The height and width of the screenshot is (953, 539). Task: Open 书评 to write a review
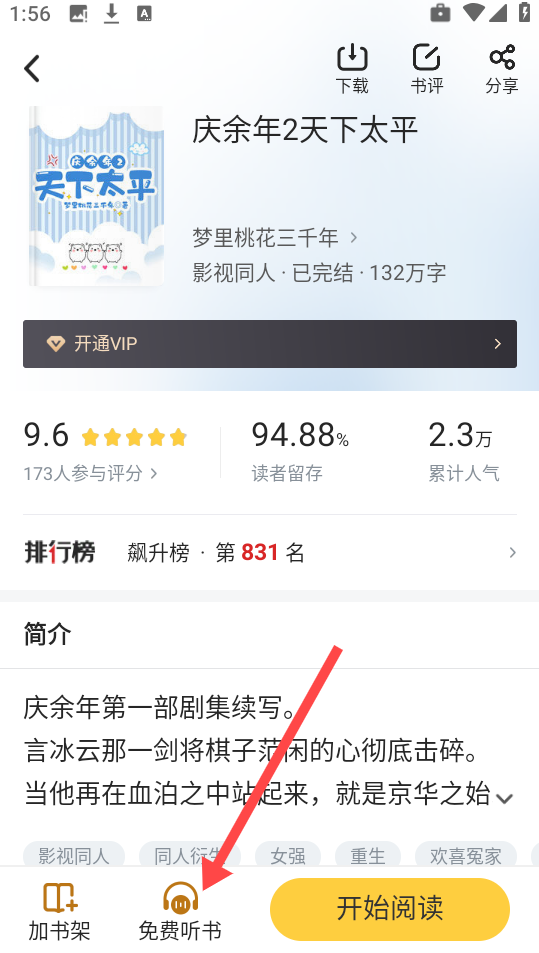[x=427, y=69]
